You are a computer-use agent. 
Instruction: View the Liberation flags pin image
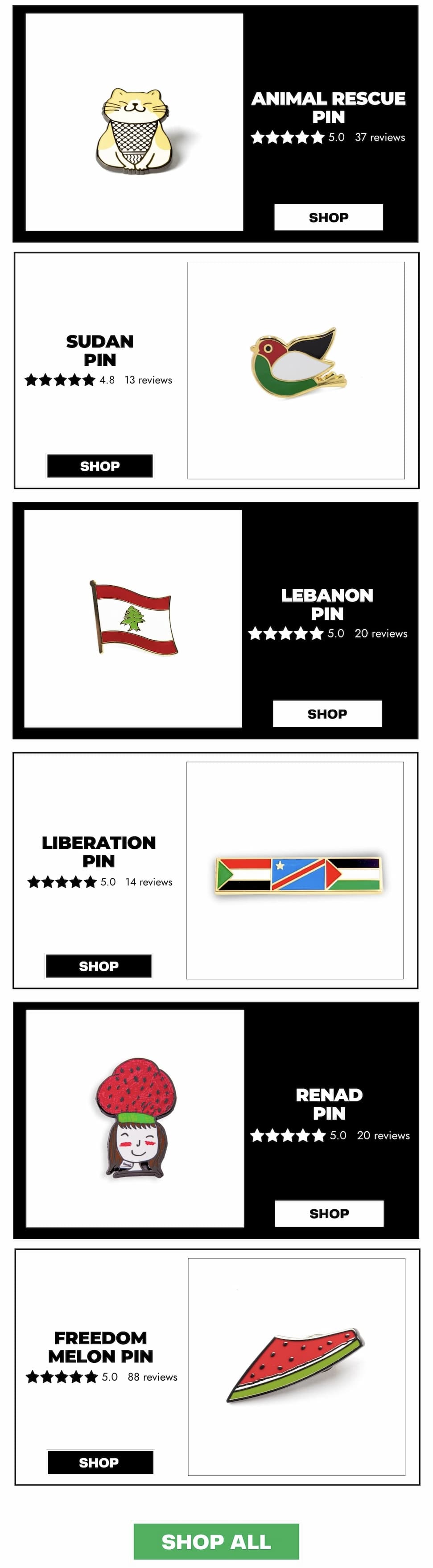[x=295, y=870]
